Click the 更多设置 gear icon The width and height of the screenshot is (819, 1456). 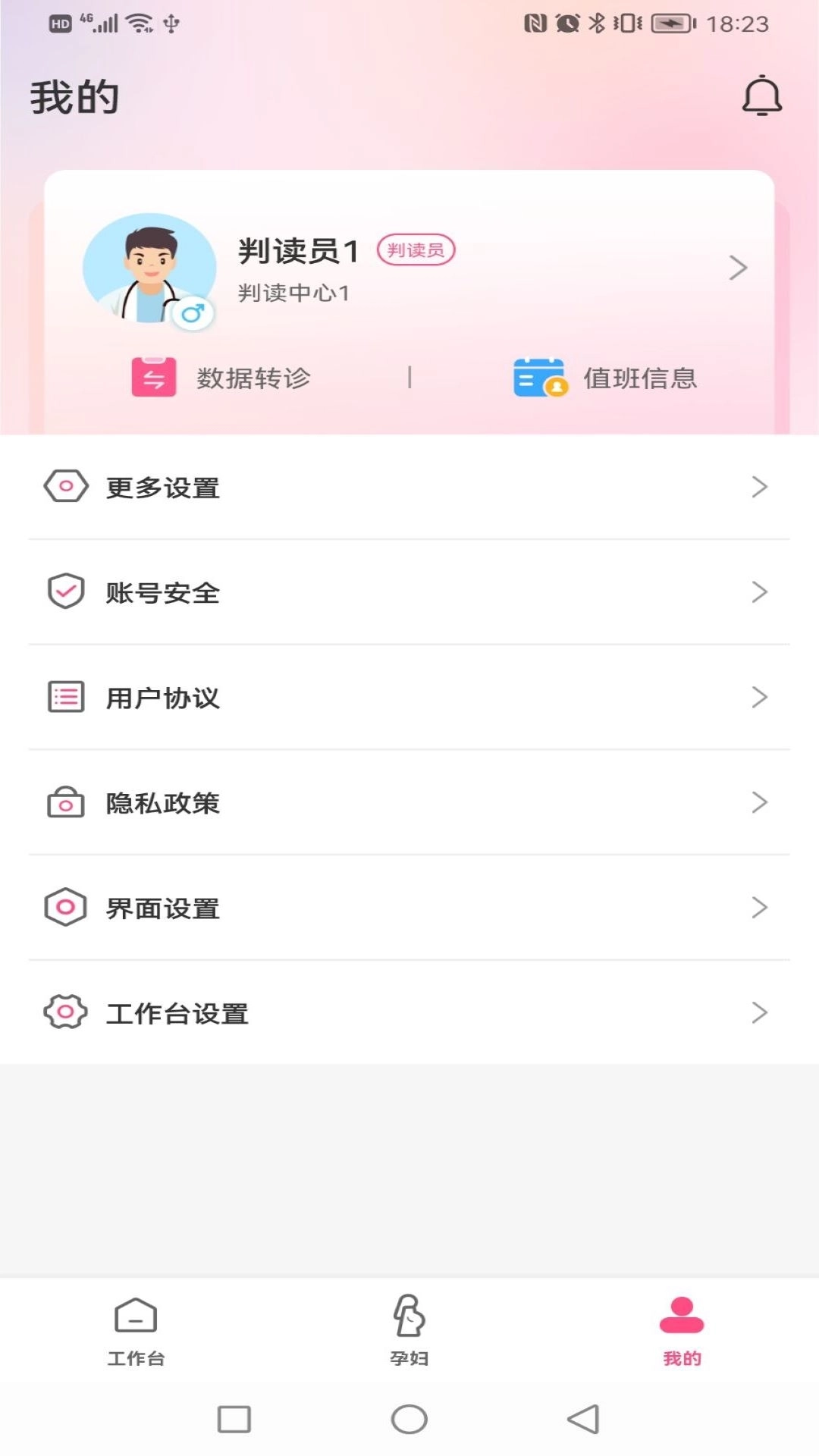(x=65, y=488)
